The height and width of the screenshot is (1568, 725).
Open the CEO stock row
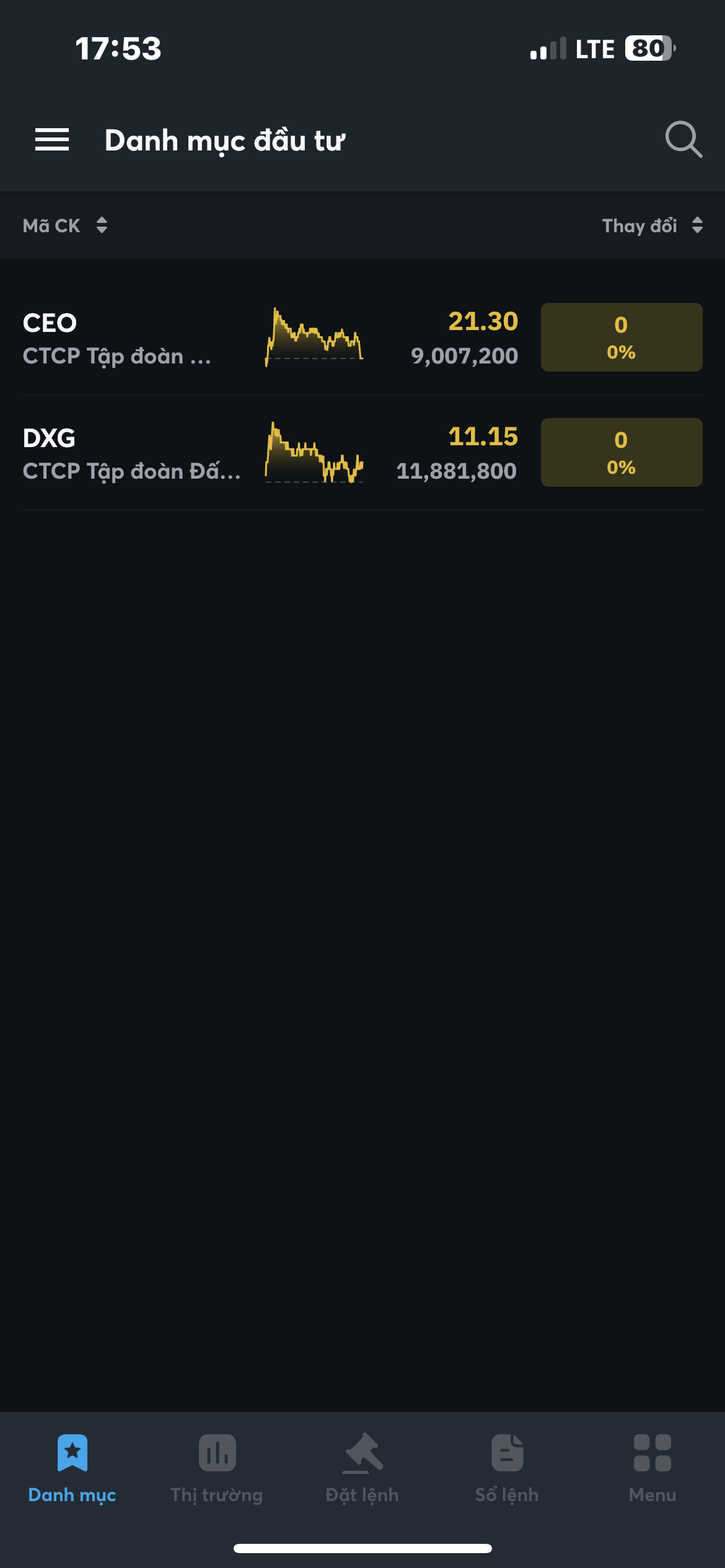tap(118, 338)
